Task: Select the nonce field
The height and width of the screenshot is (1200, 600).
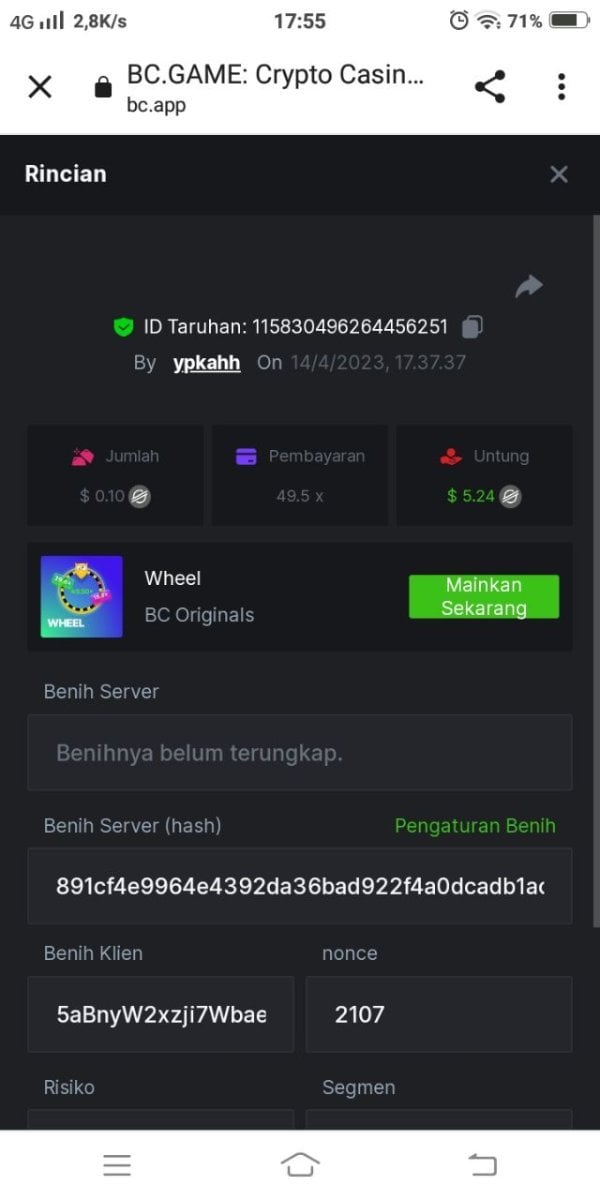Action: pyautogui.click(x=438, y=1014)
